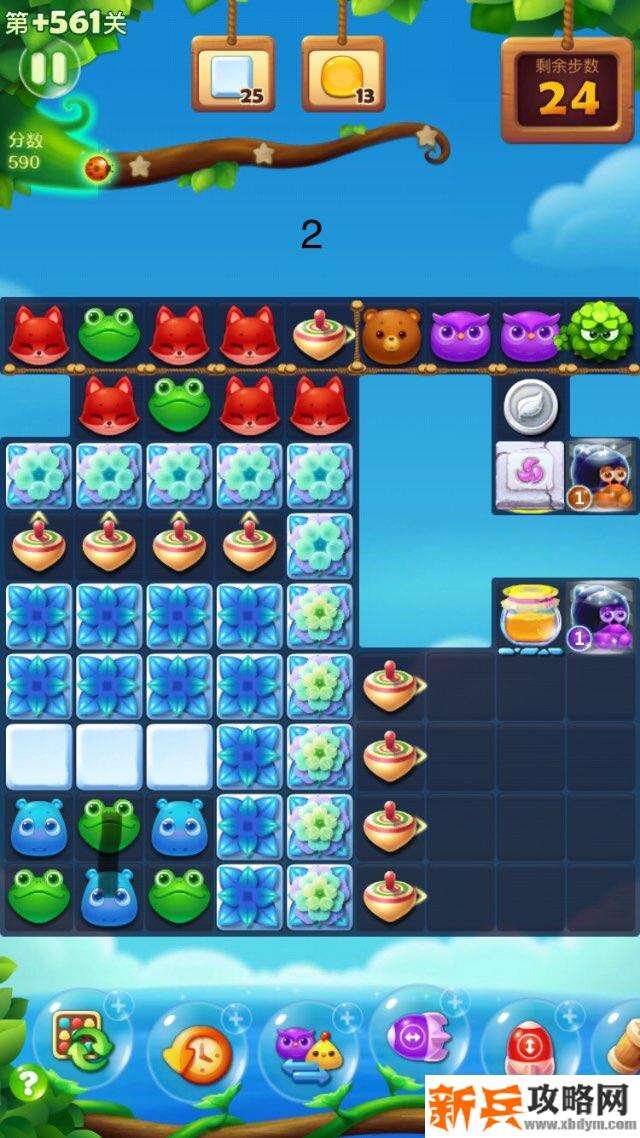The image size is (640, 1138).
Task: Open the help question mark
Action: click(x=30, y=1084)
